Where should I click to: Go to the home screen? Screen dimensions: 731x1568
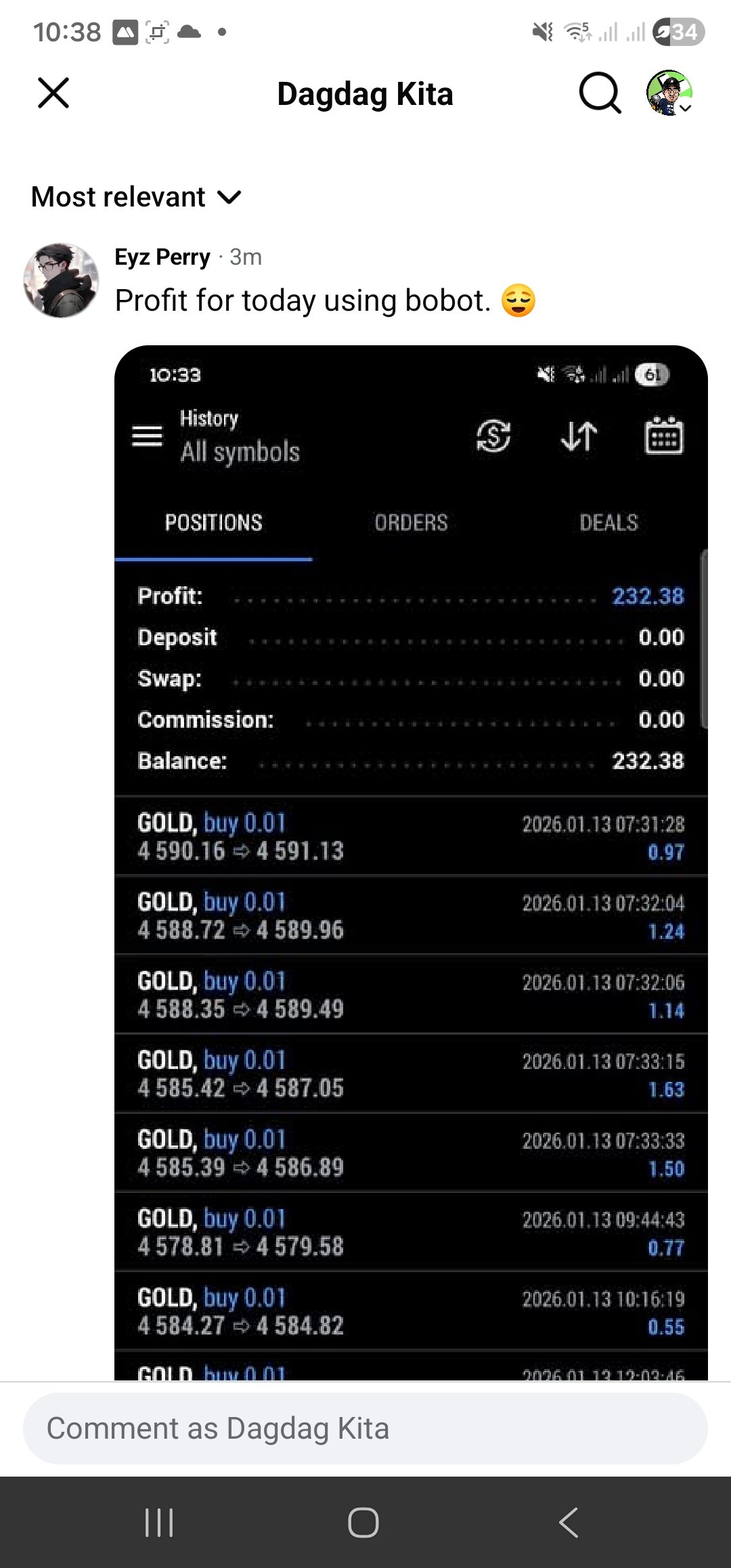coord(363,1523)
